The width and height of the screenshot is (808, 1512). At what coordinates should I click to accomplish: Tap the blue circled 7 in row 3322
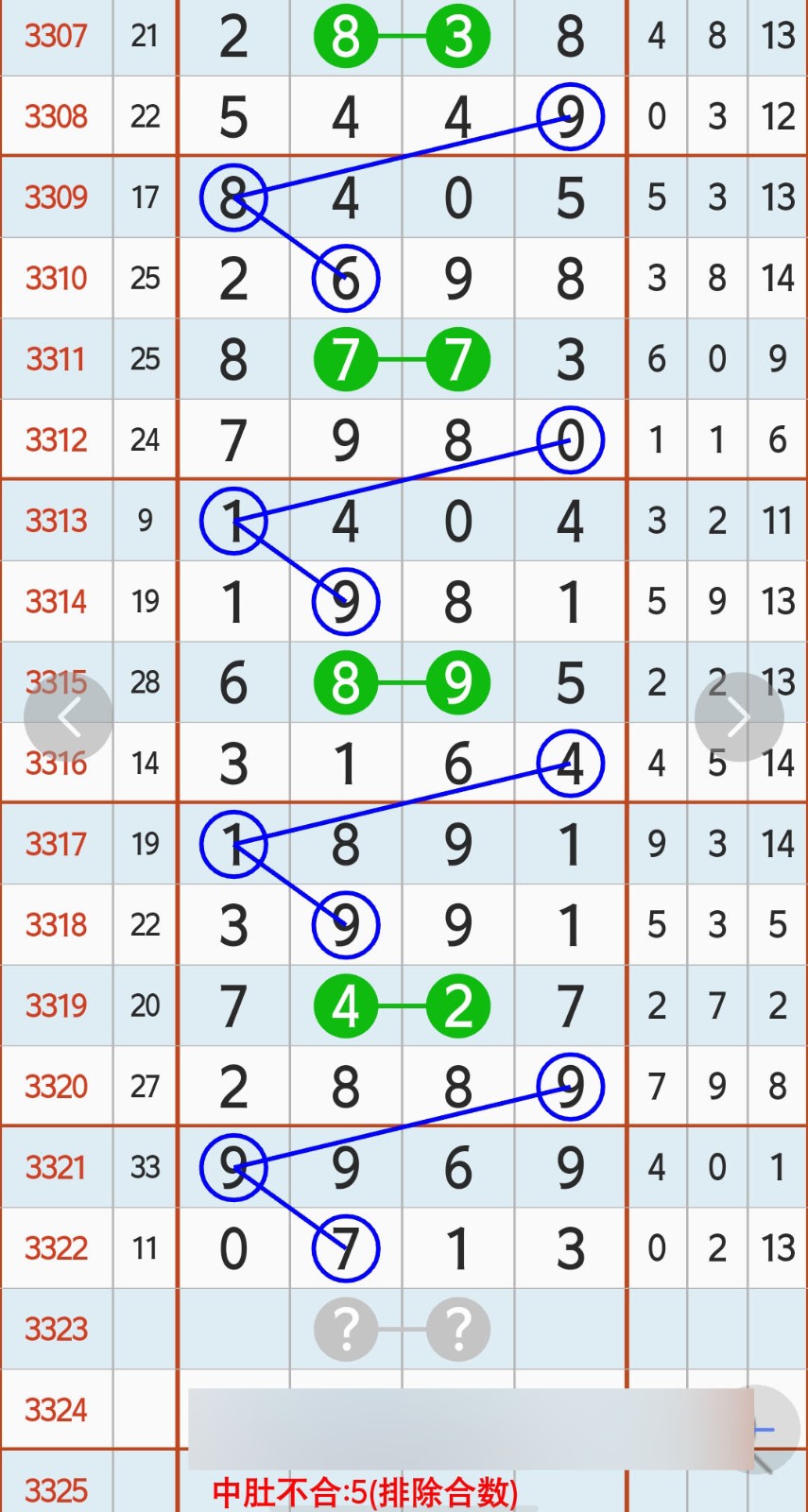346,1247
